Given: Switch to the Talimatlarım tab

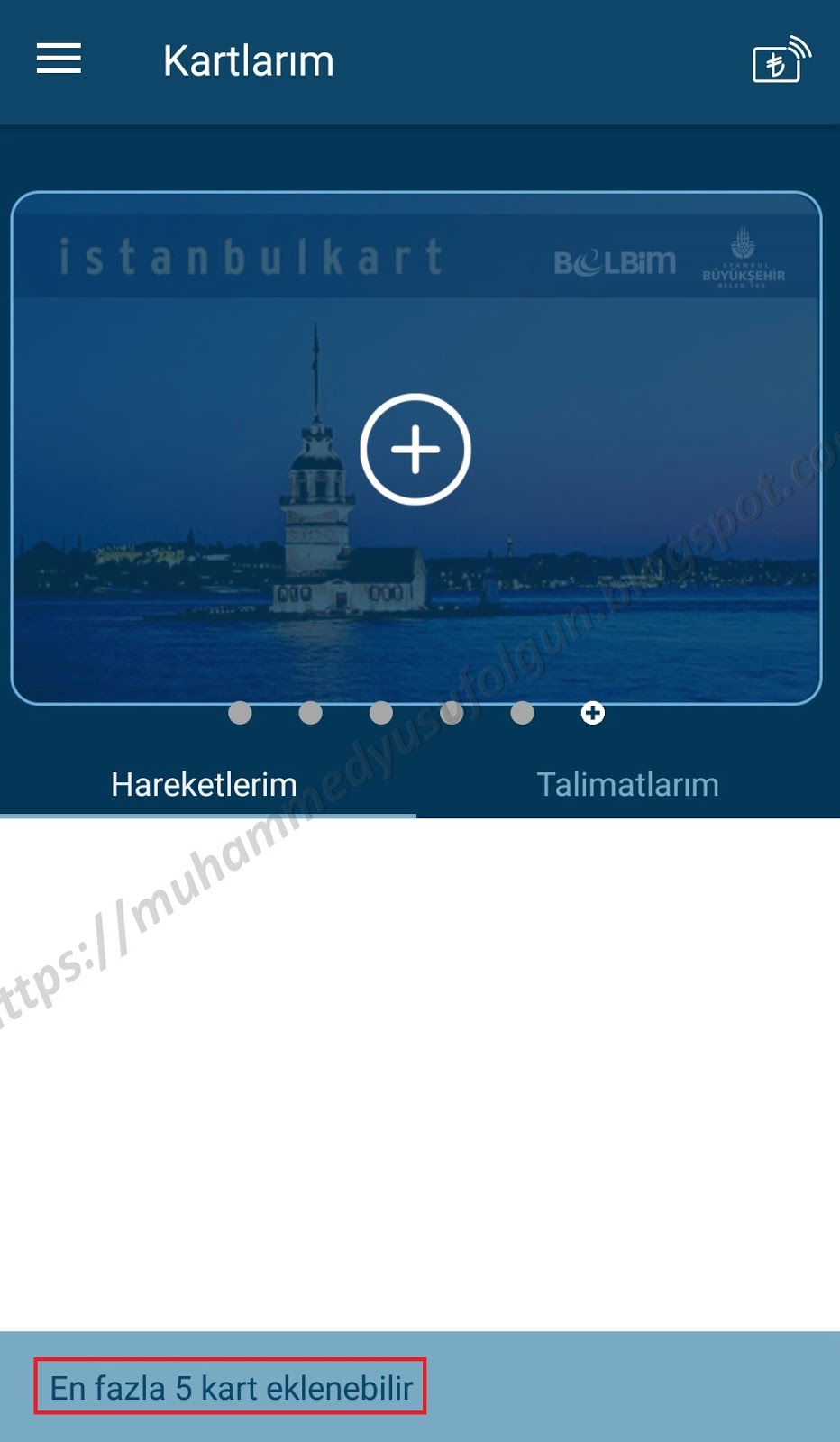Looking at the screenshot, I should coord(627,784).
